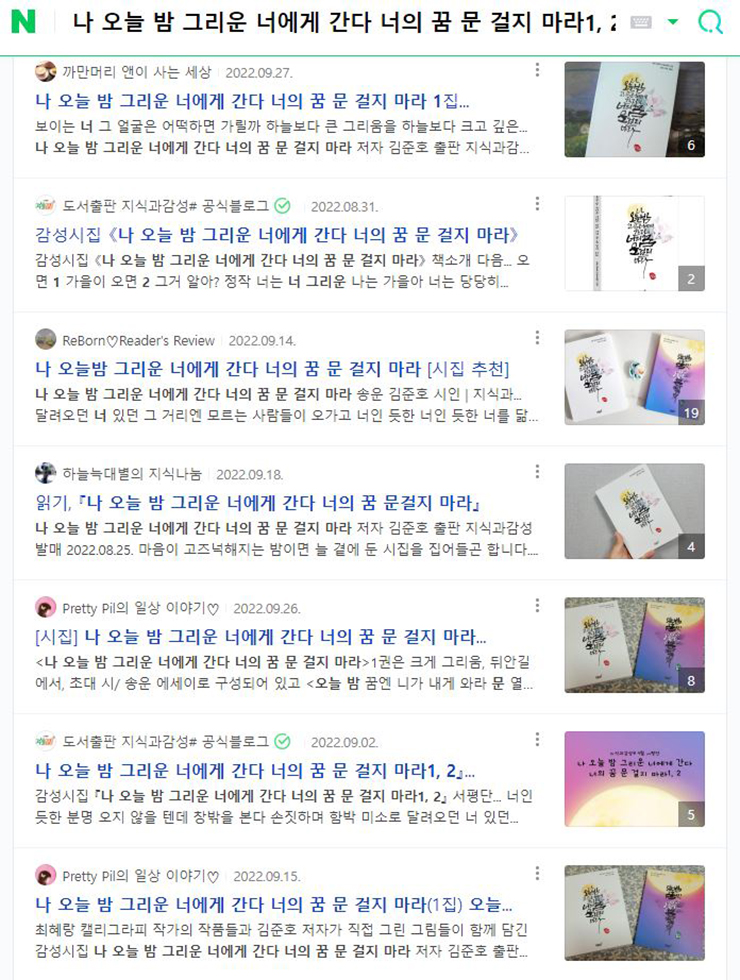Open thumbnail with 2 images badge
Viewport: 740px width, 980px height.
tap(634, 243)
